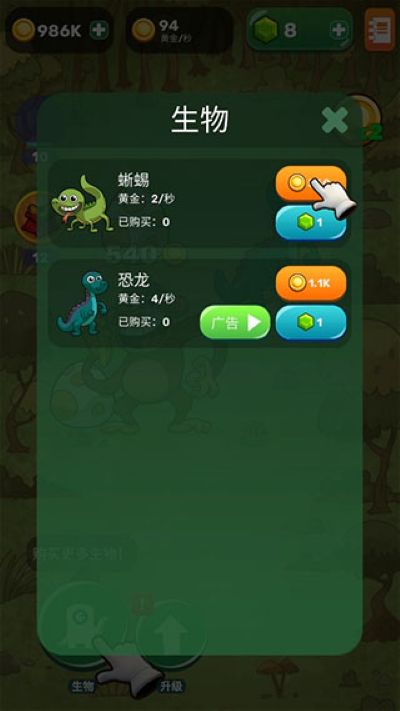Open the orange notebook icon
Screen dimensions: 400x711
[x=380, y=30]
